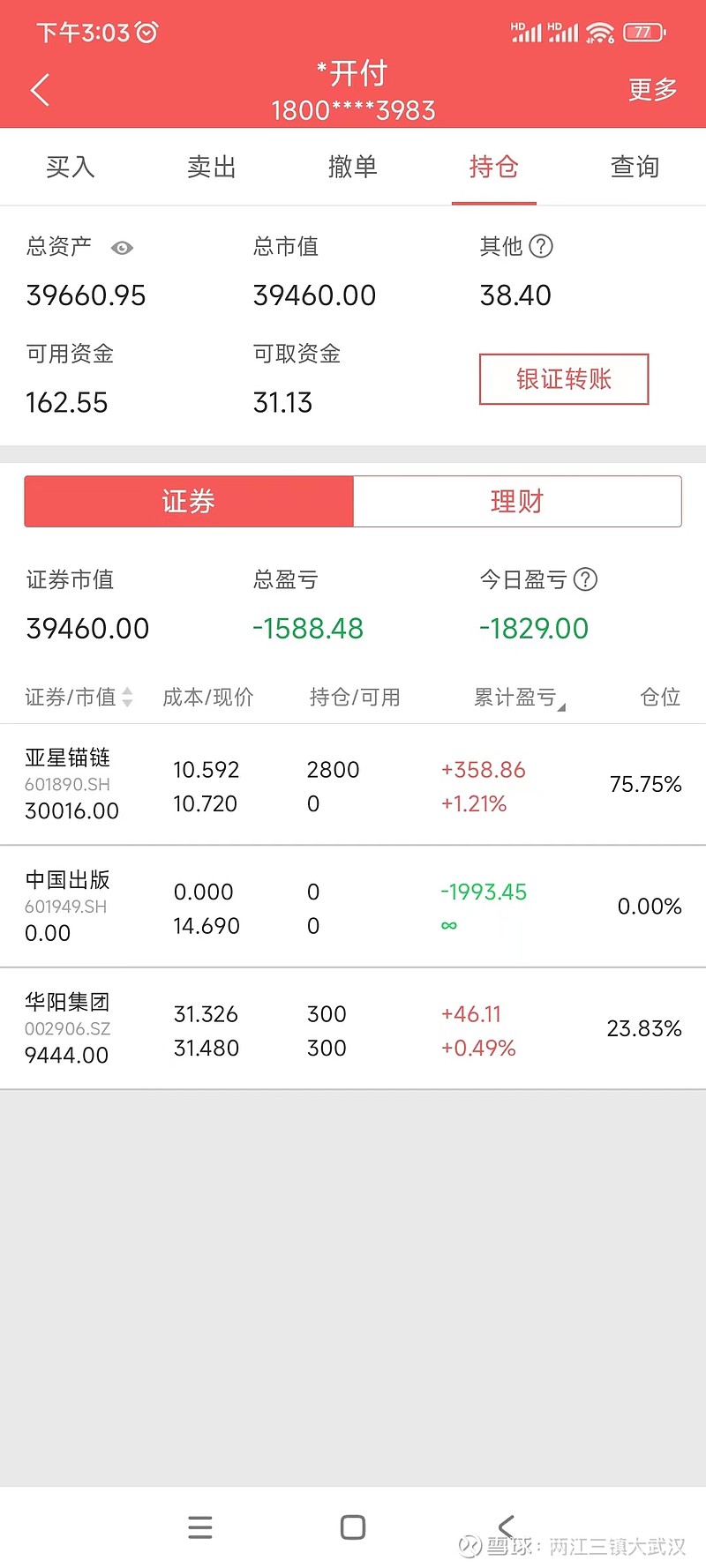
Task: Toggle the 累计盈亏 column display
Action: coord(519,698)
